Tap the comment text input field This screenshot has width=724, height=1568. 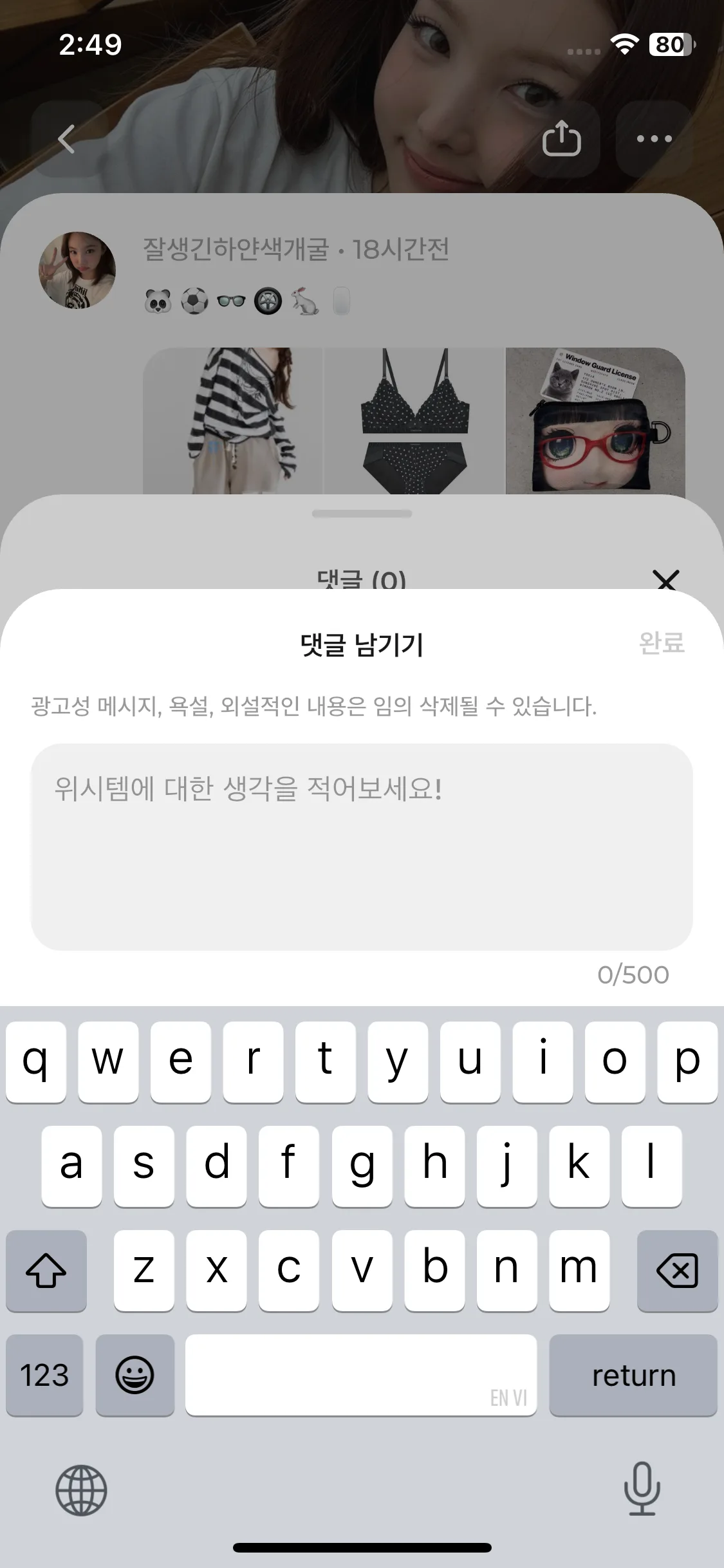point(362,850)
